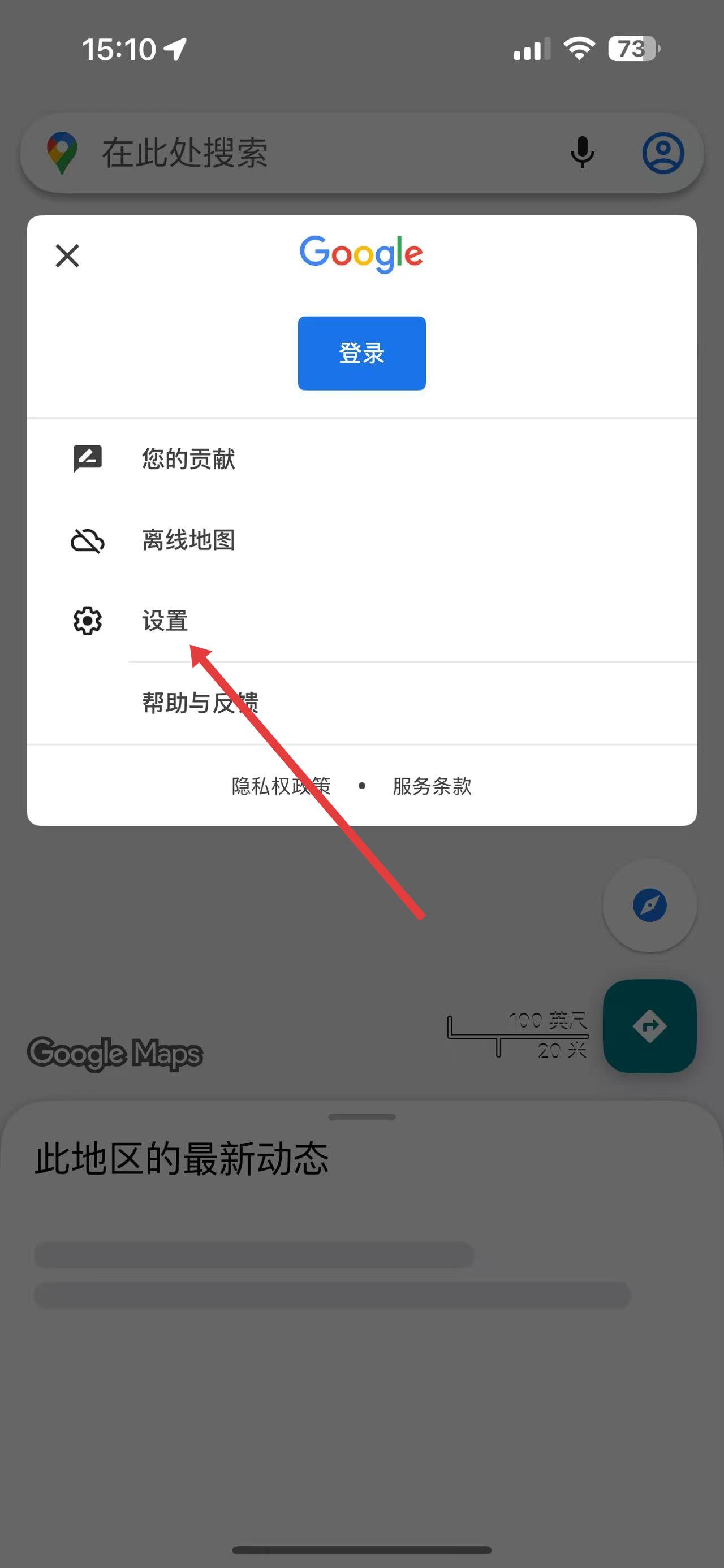
Task: Close the Google account dialog
Action: click(67, 255)
